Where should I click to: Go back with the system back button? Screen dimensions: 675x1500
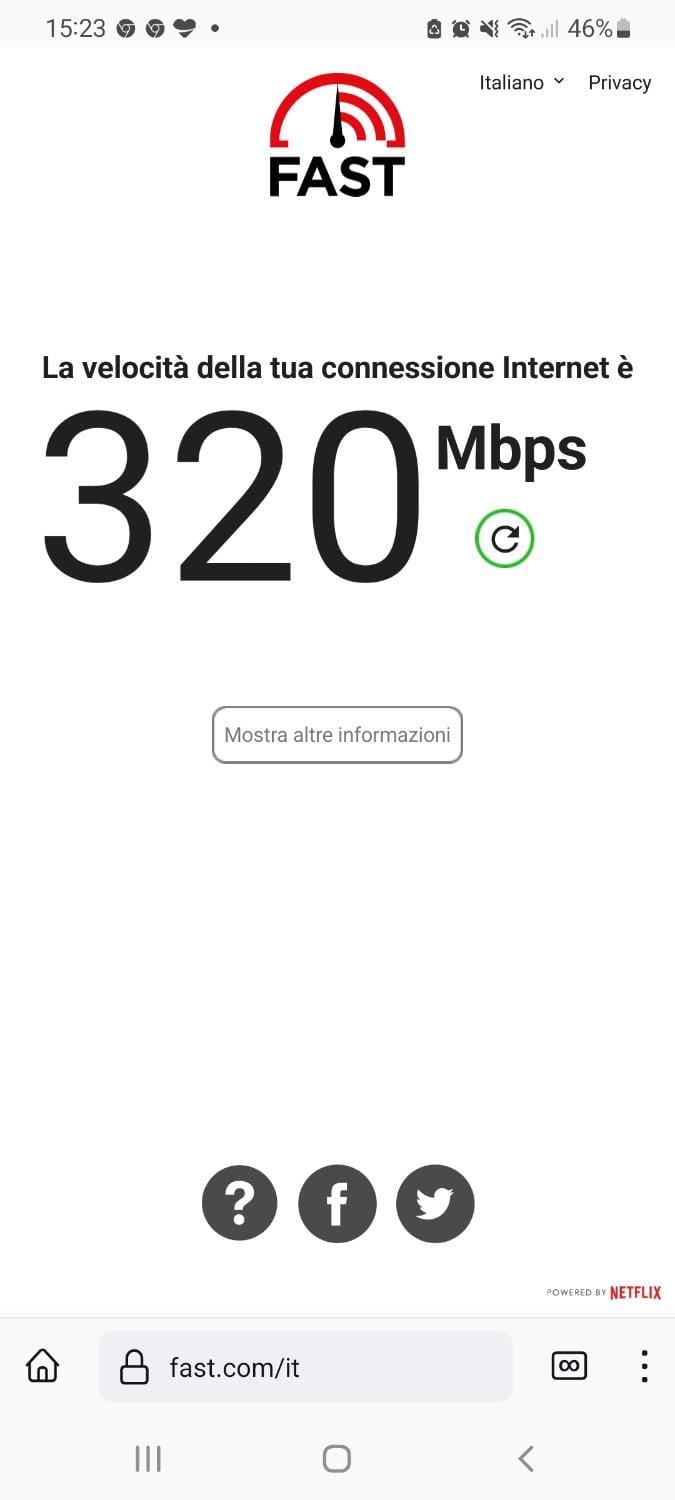point(526,1459)
